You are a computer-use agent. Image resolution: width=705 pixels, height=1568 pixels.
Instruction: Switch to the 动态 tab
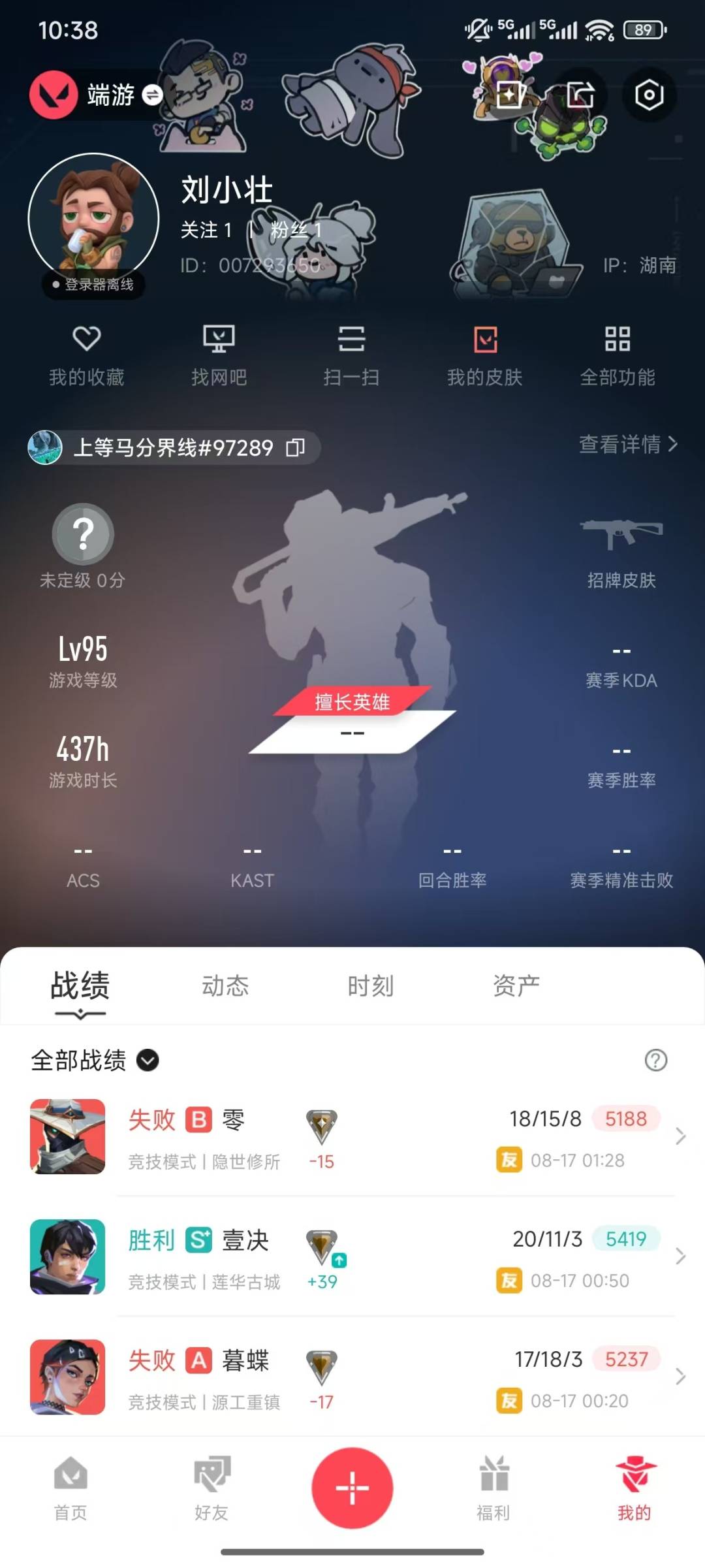[225, 986]
